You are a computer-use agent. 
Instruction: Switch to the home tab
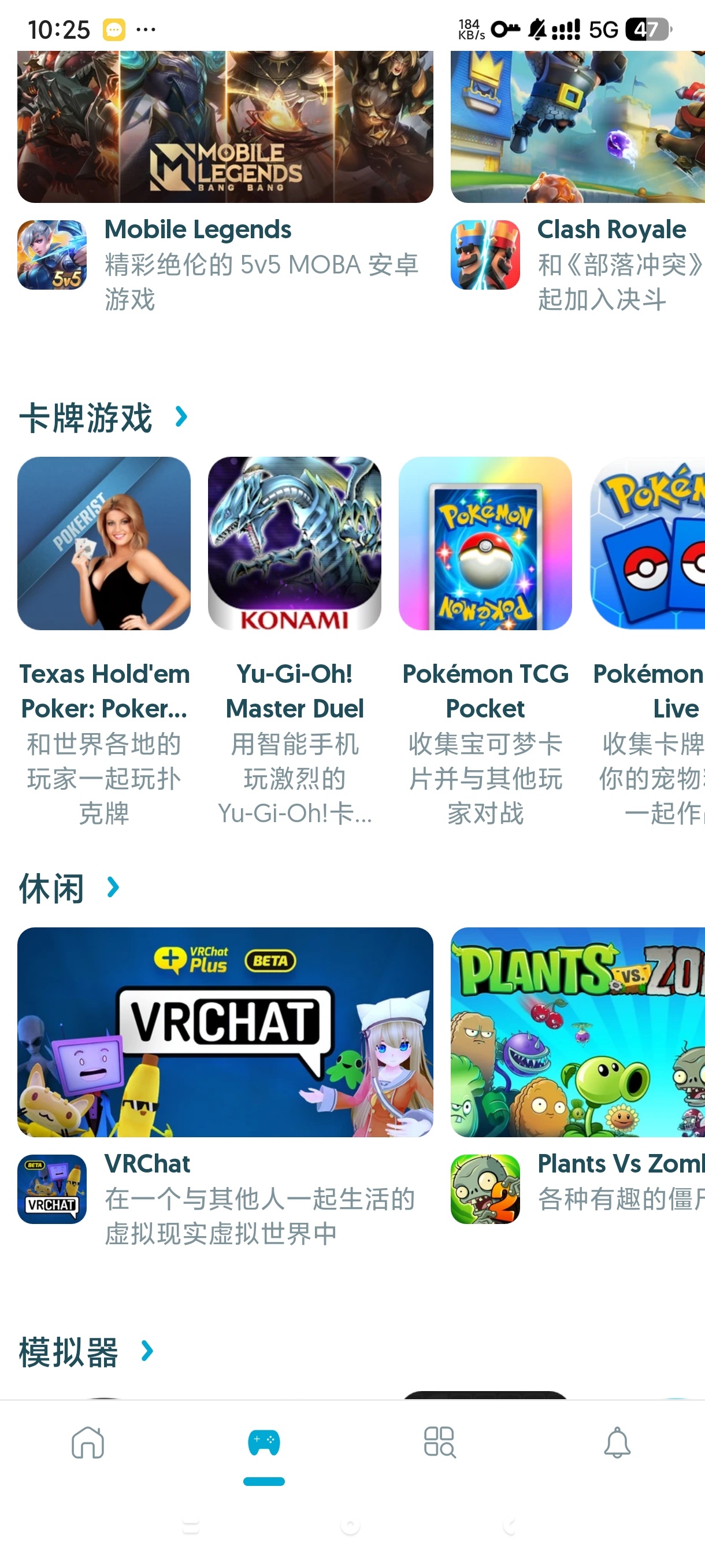click(x=88, y=1443)
